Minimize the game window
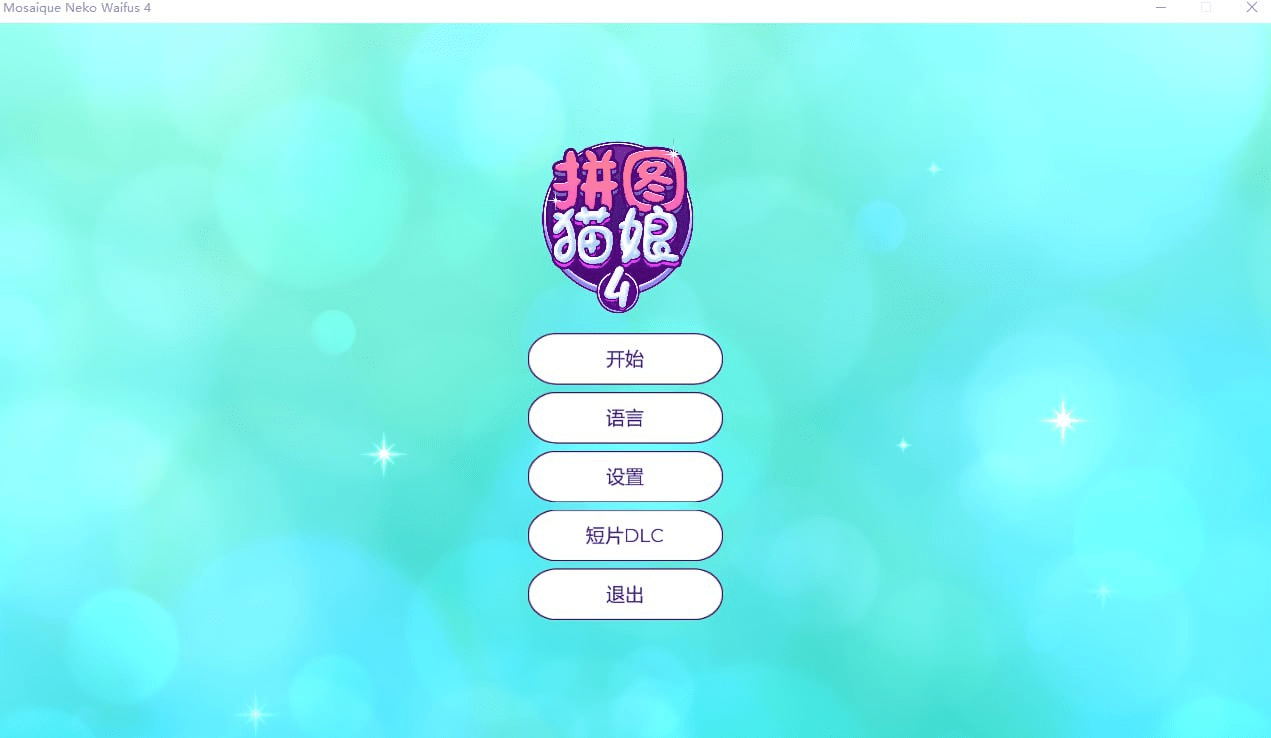This screenshot has width=1271, height=738. click(1161, 8)
